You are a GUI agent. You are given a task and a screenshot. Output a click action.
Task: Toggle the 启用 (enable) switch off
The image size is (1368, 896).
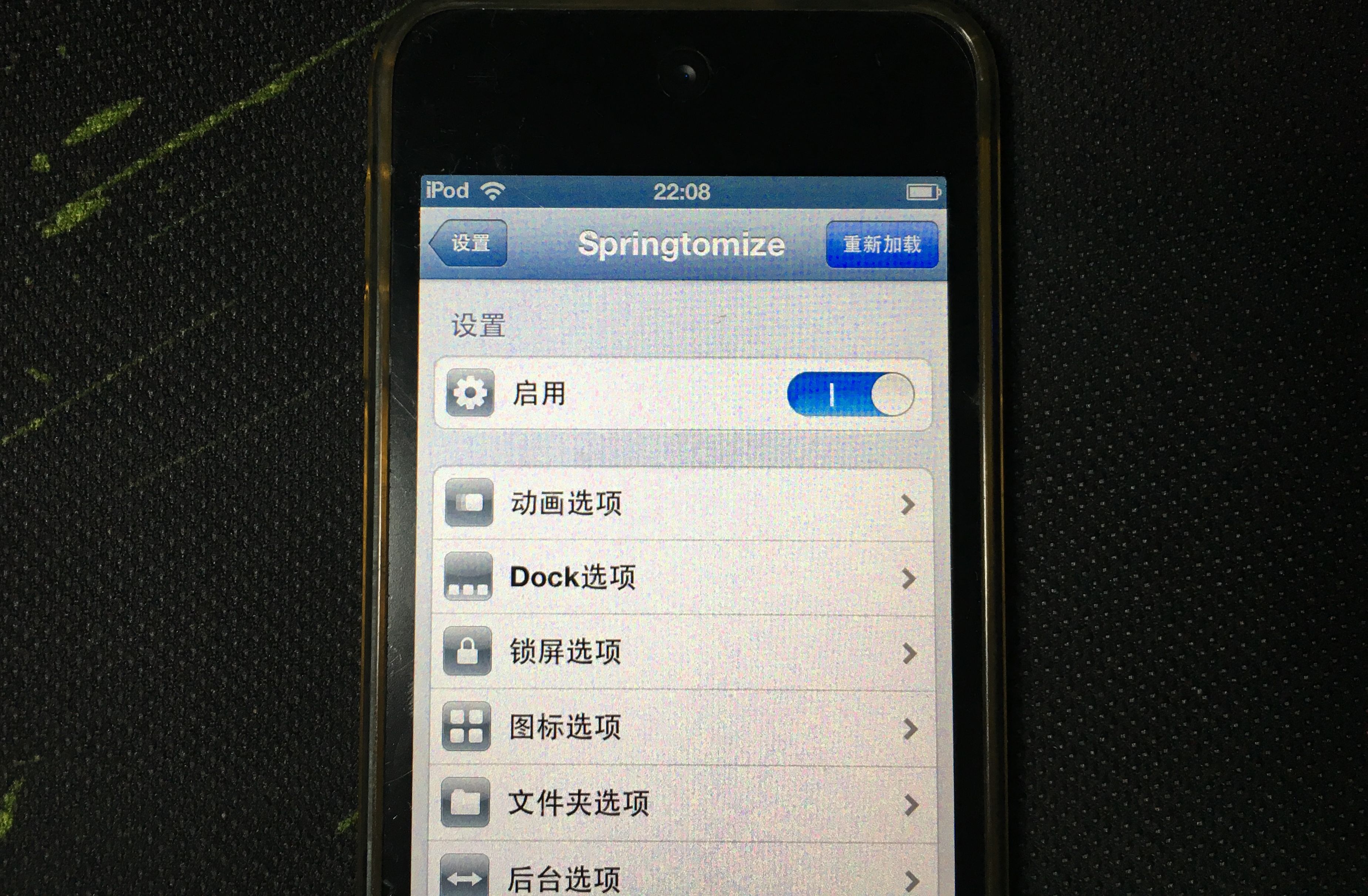tap(850, 394)
